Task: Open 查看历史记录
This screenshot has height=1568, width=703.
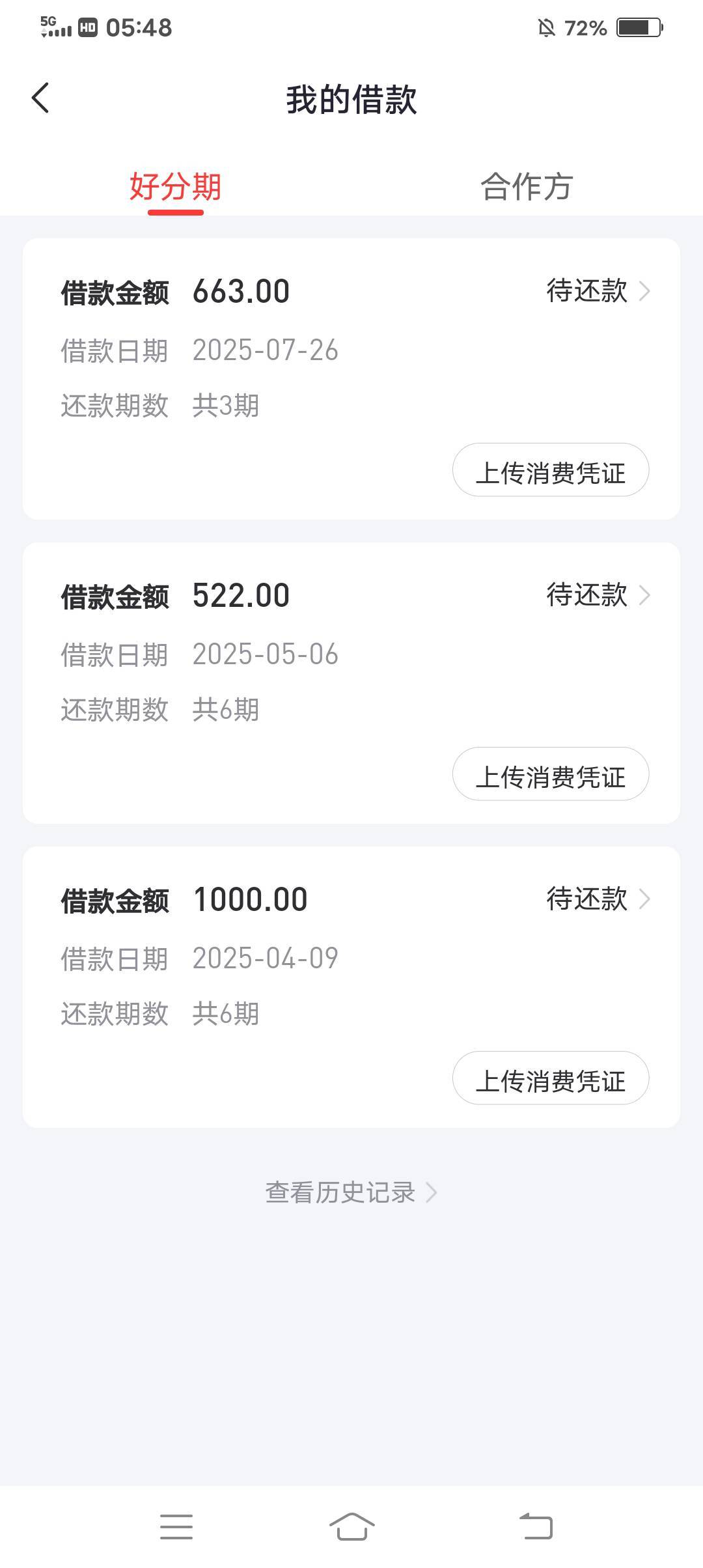Action: coord(351,1192)
